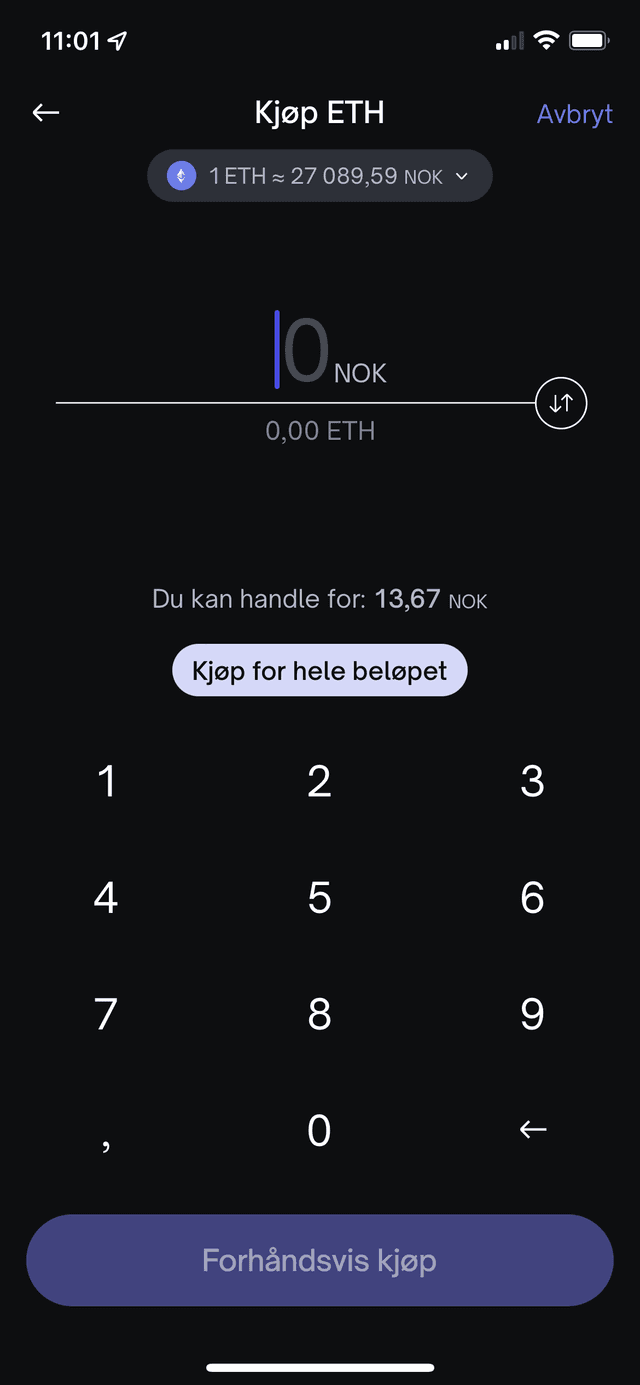This screenshot has height=1385, width=640.
Task: Swap between NOK and ETH input
Action: [561, 403]
